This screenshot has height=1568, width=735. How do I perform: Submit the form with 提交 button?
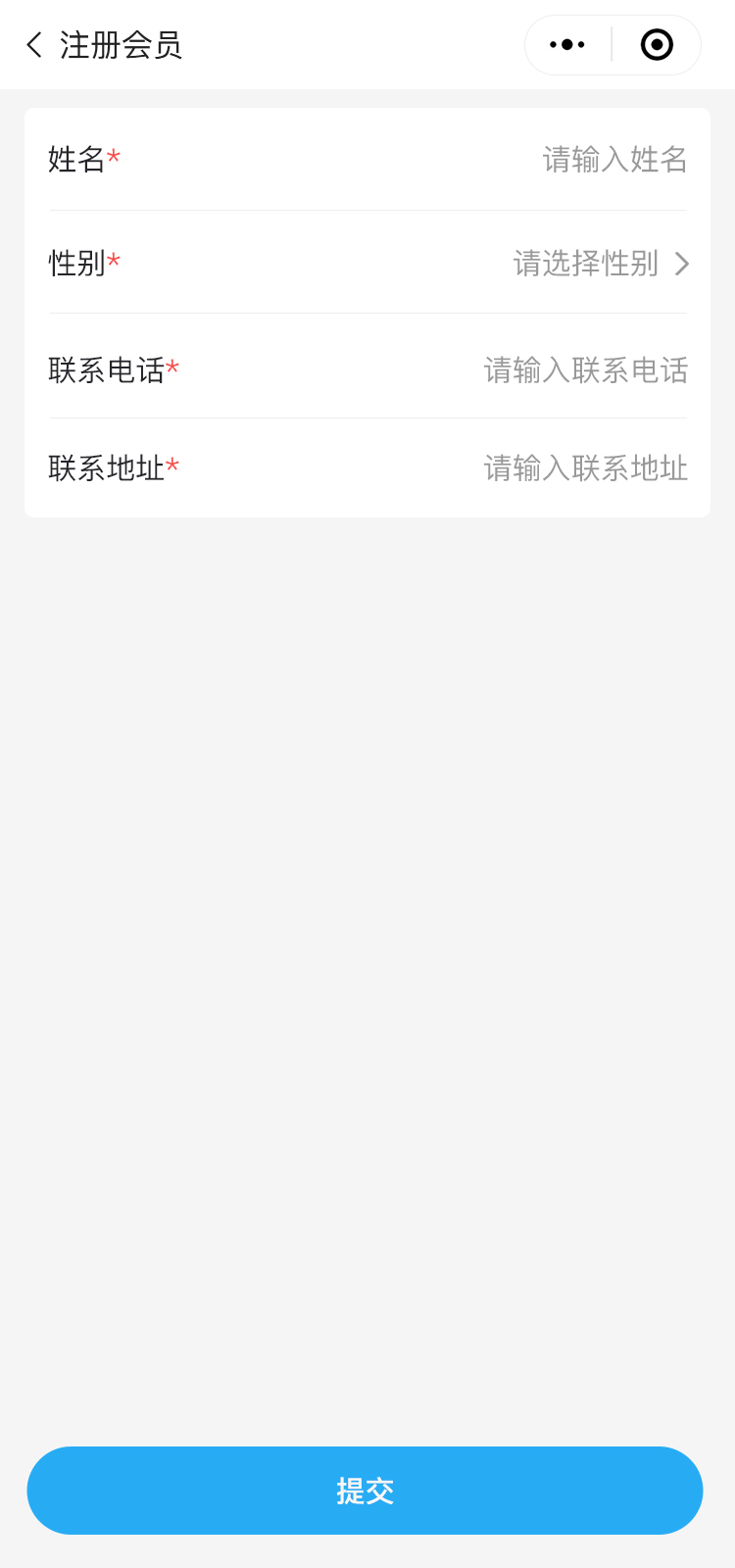(365, 1491)
